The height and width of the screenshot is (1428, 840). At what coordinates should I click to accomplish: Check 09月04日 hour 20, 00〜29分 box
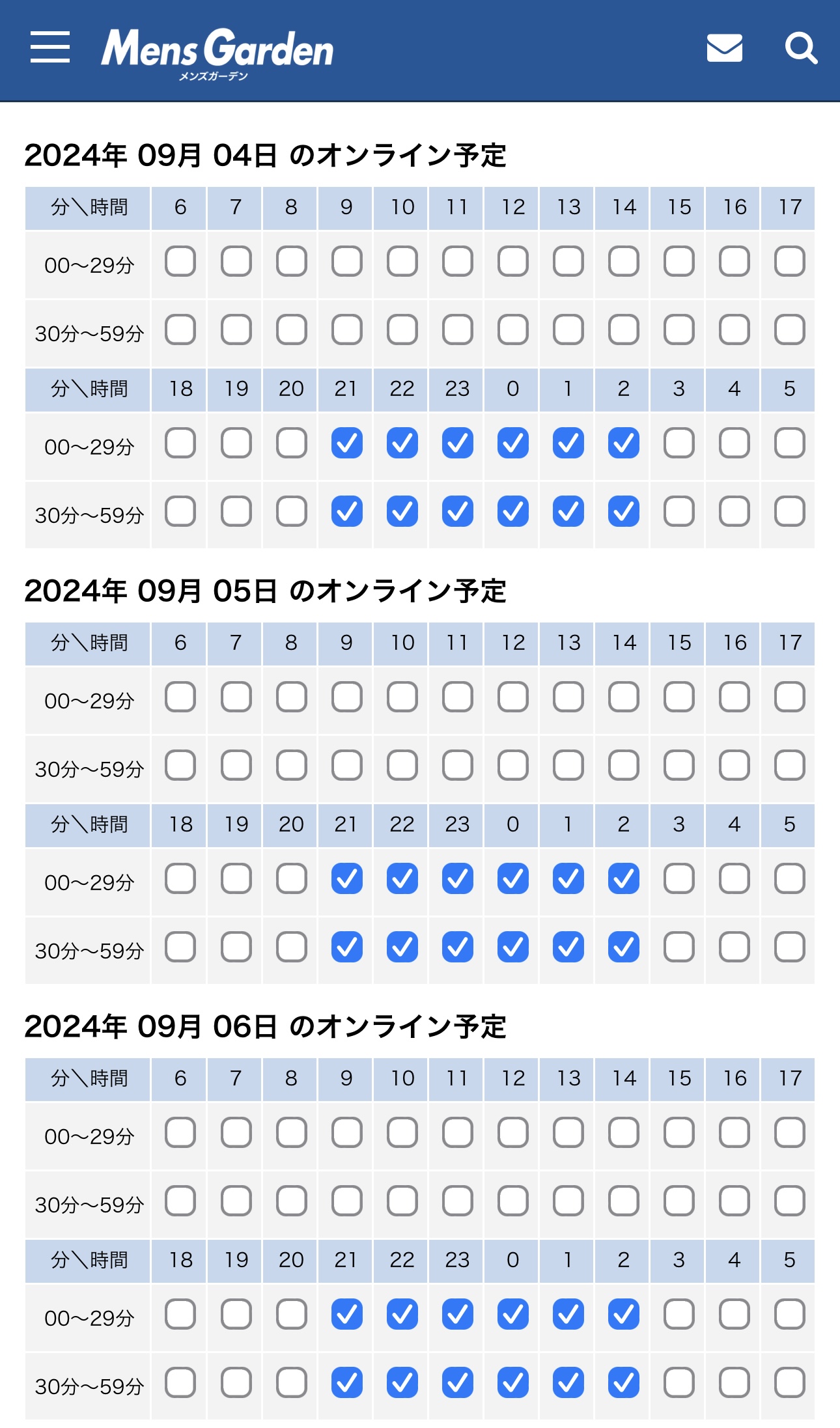[292, 443]
